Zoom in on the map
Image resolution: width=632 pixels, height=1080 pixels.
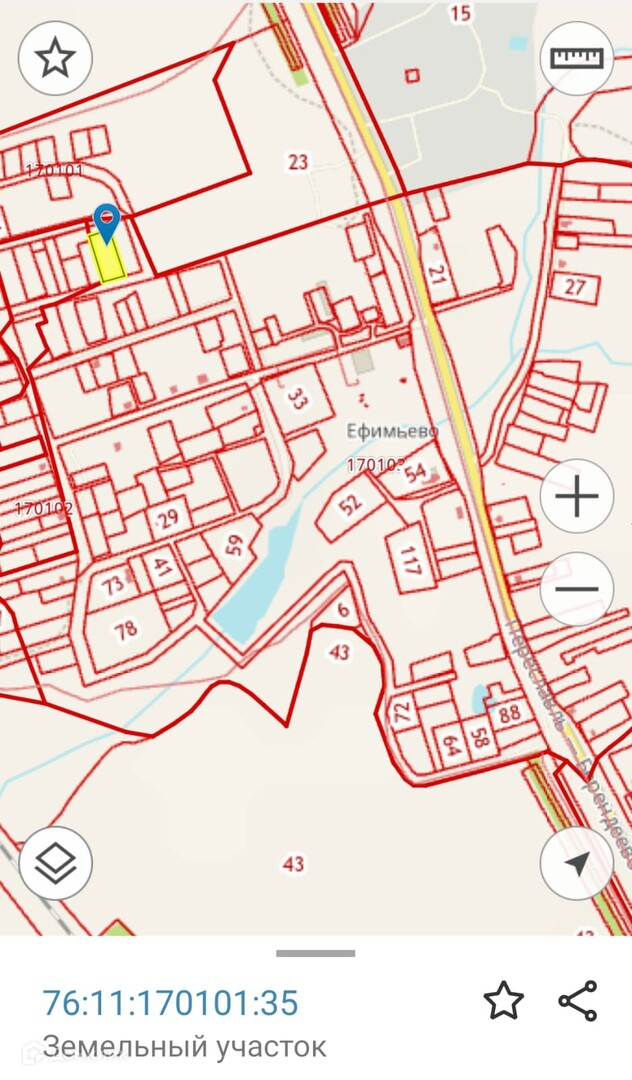pyautogui.click(x=577, y=496)
